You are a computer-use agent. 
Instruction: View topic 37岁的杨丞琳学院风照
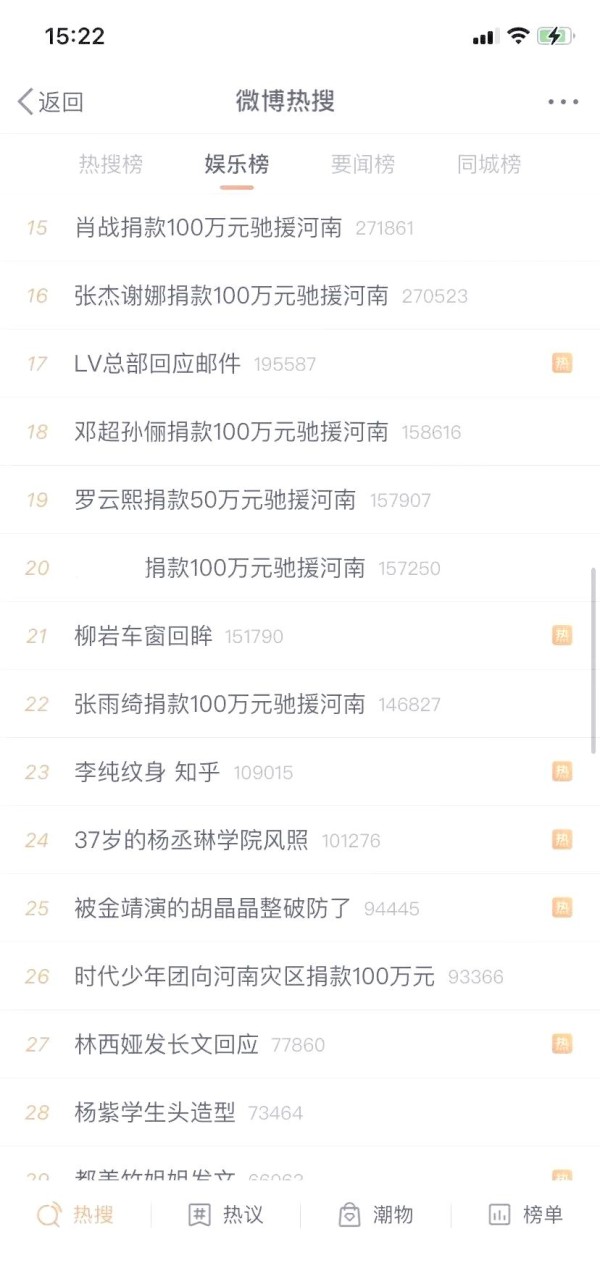tap(192, 840)
